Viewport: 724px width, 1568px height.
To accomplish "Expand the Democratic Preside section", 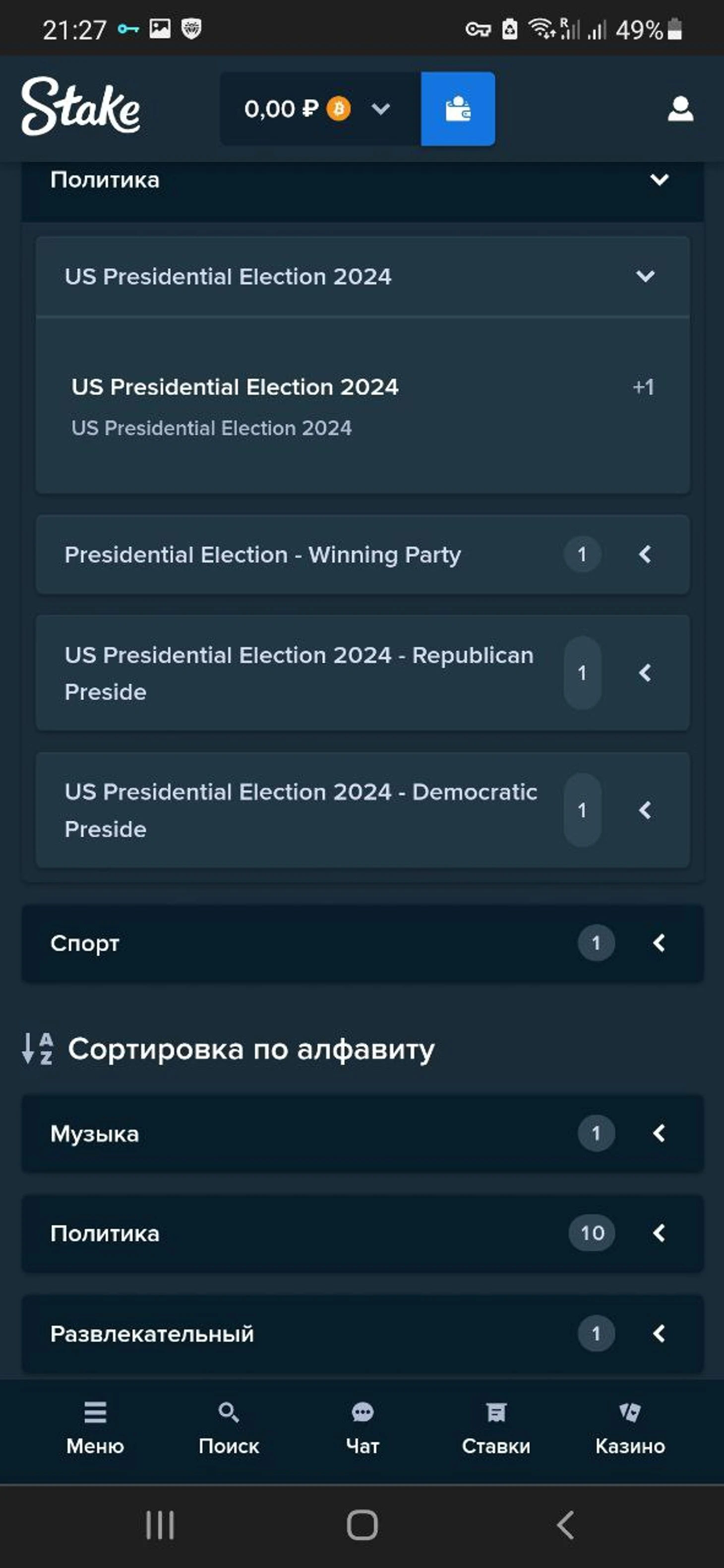I will [362, 810].
